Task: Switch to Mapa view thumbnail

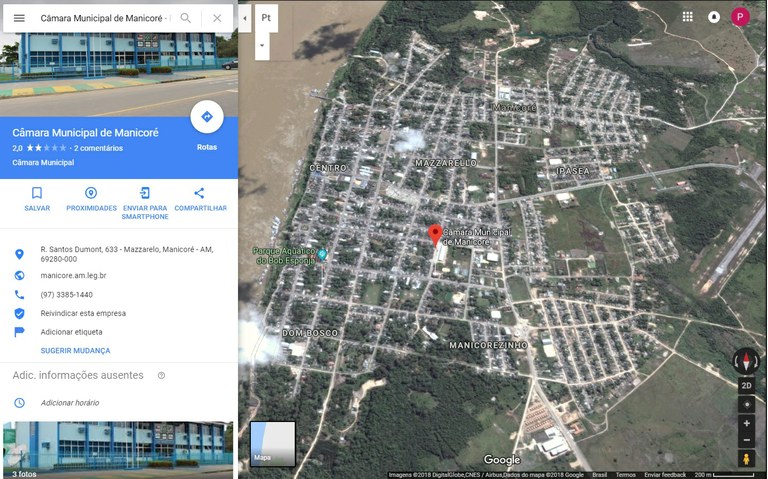Action: coord(272,444)
